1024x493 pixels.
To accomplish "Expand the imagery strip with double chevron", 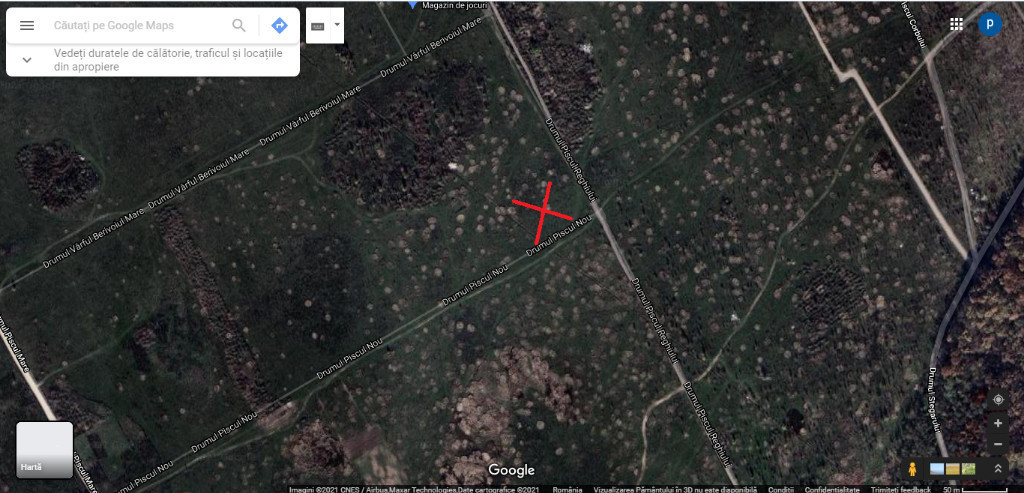I will tap(998, 469).
